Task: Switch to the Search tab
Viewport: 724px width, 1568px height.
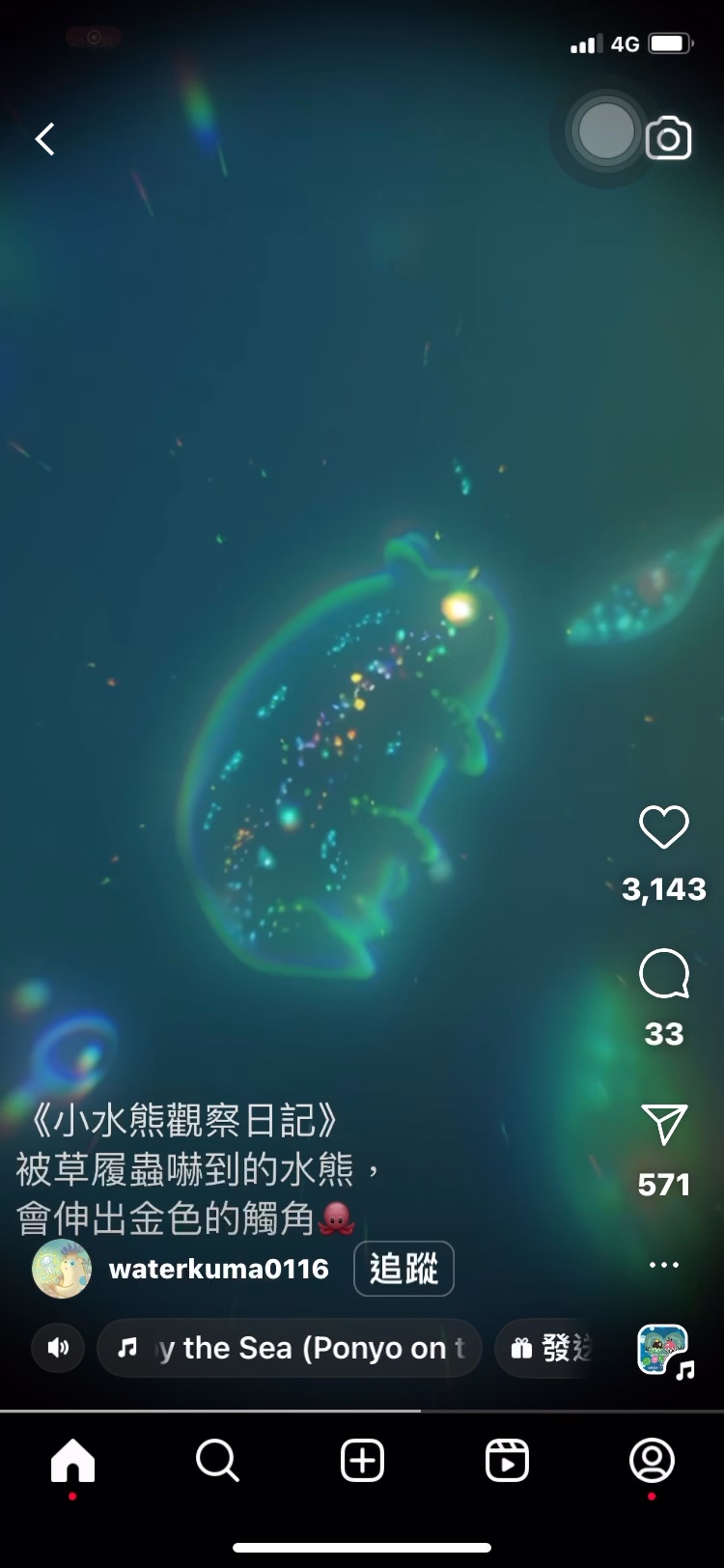Action: 217,1460
